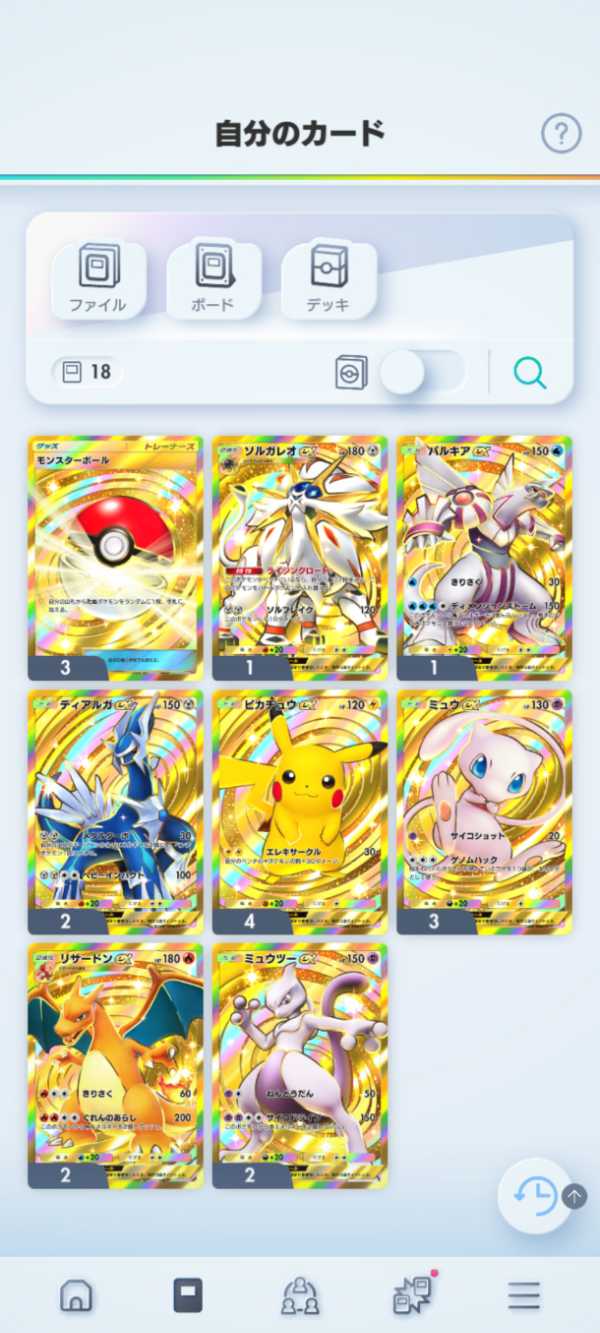Open the ミュウツー ex card
This screenshot has width=600, height=1333.
pos(300,1066)
